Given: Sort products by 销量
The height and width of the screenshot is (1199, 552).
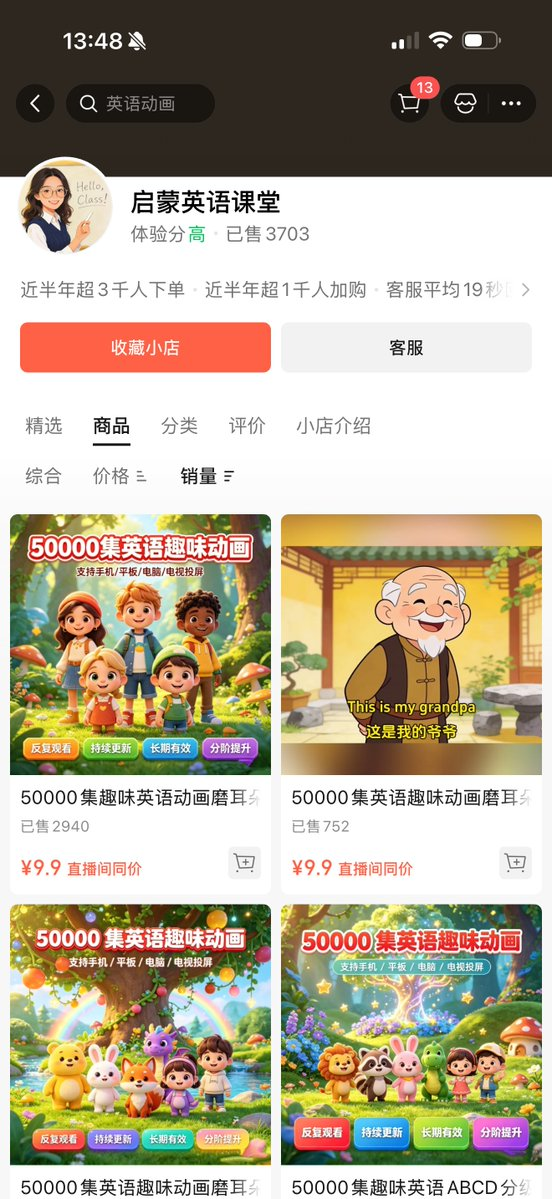Looking at the screenshot, I should 207,476.
